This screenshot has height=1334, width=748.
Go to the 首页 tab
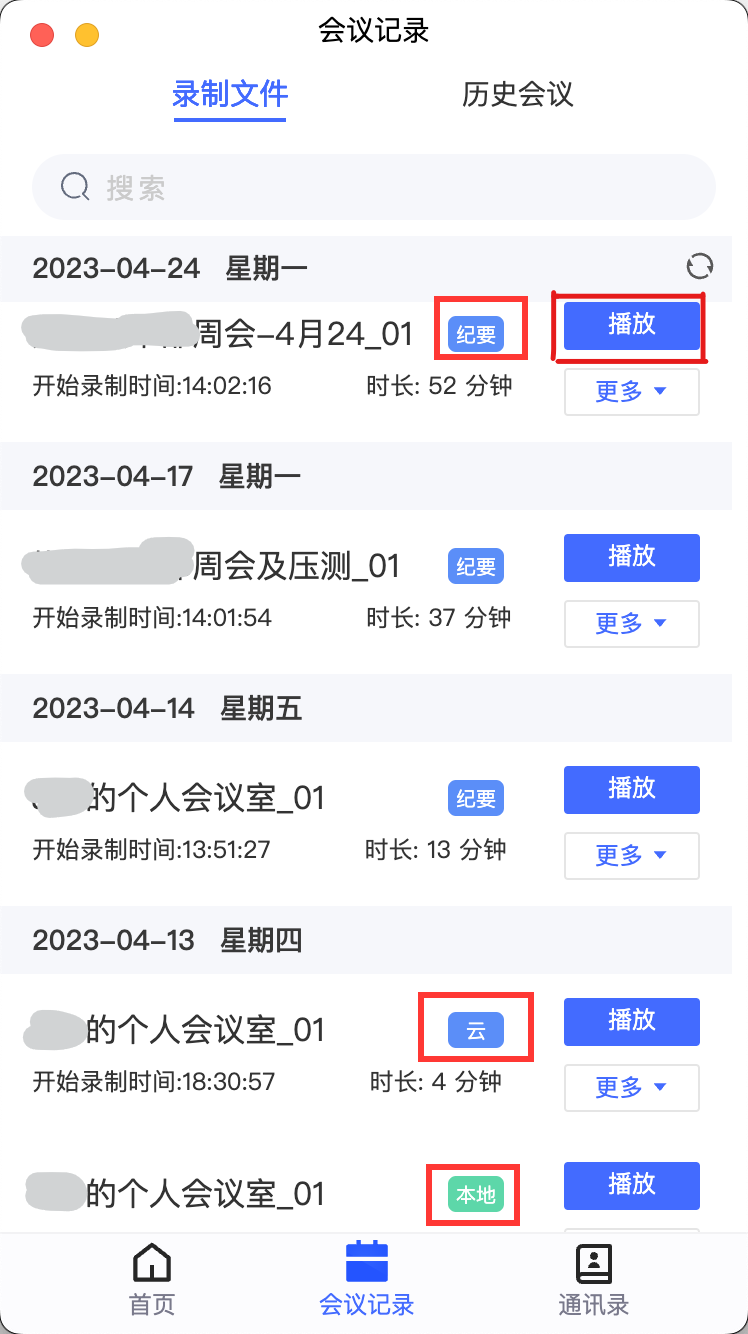152,1280
